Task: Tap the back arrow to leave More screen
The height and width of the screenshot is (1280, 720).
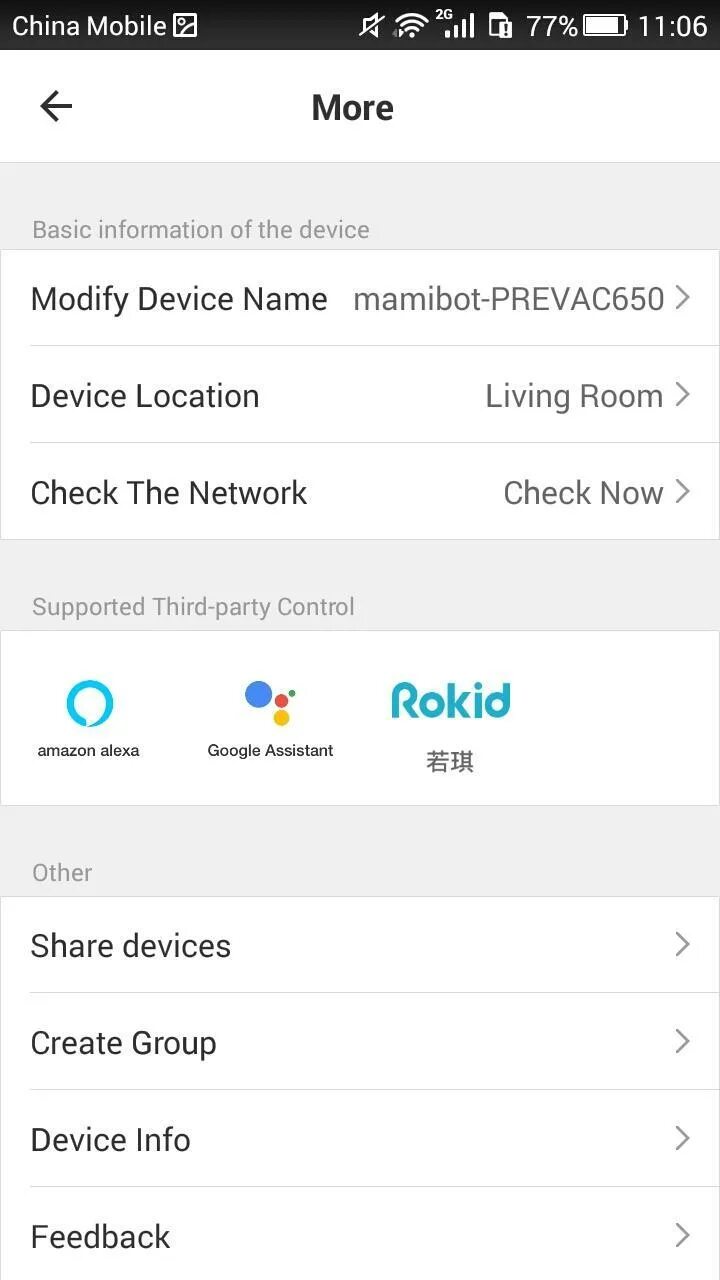Action: click(55, 106)
